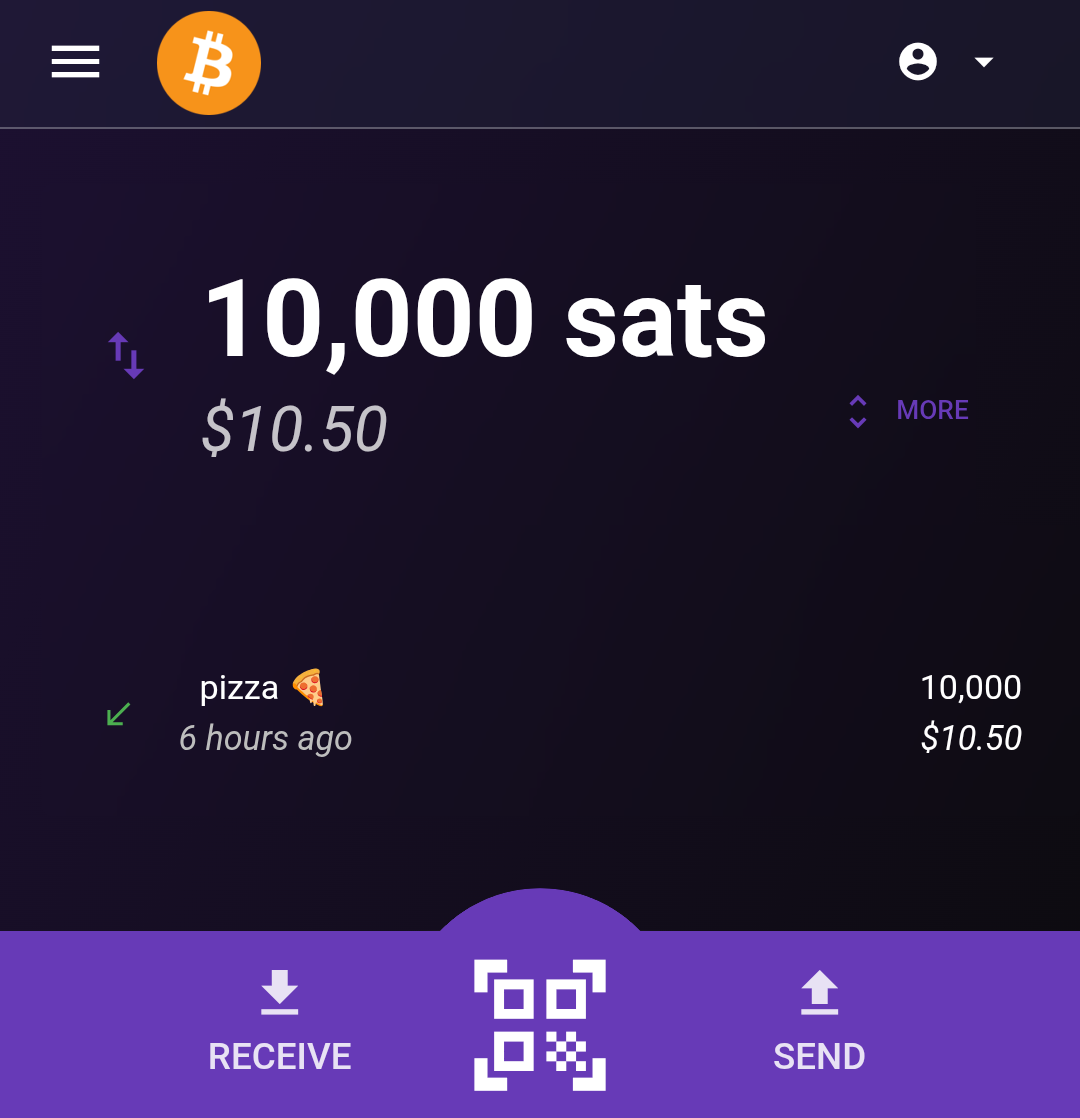This screenshot has height=1118, width=1080.
Task: Tap Send to make a payment
Action: click(x=819, y=1022)
